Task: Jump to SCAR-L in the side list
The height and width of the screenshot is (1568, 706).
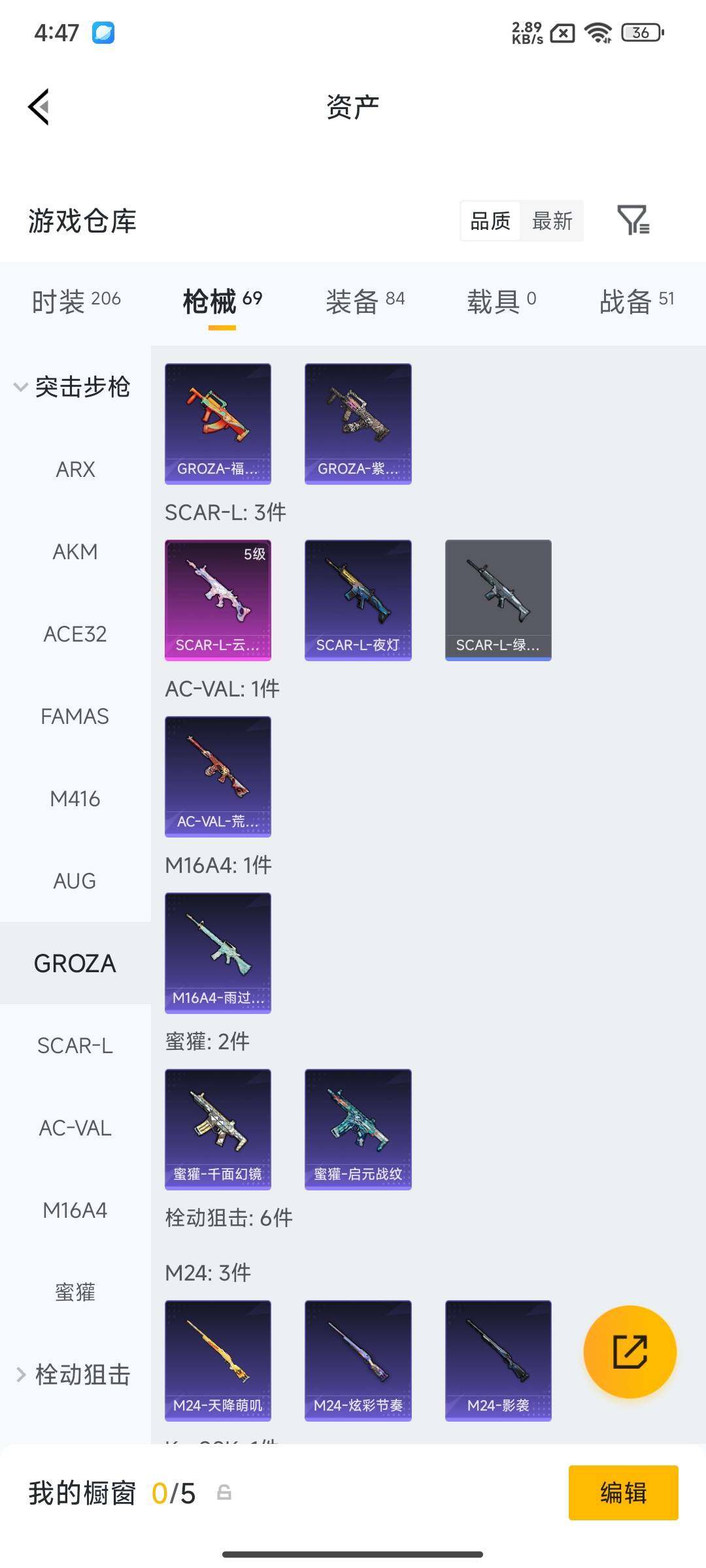Action: click(75, 1045)
